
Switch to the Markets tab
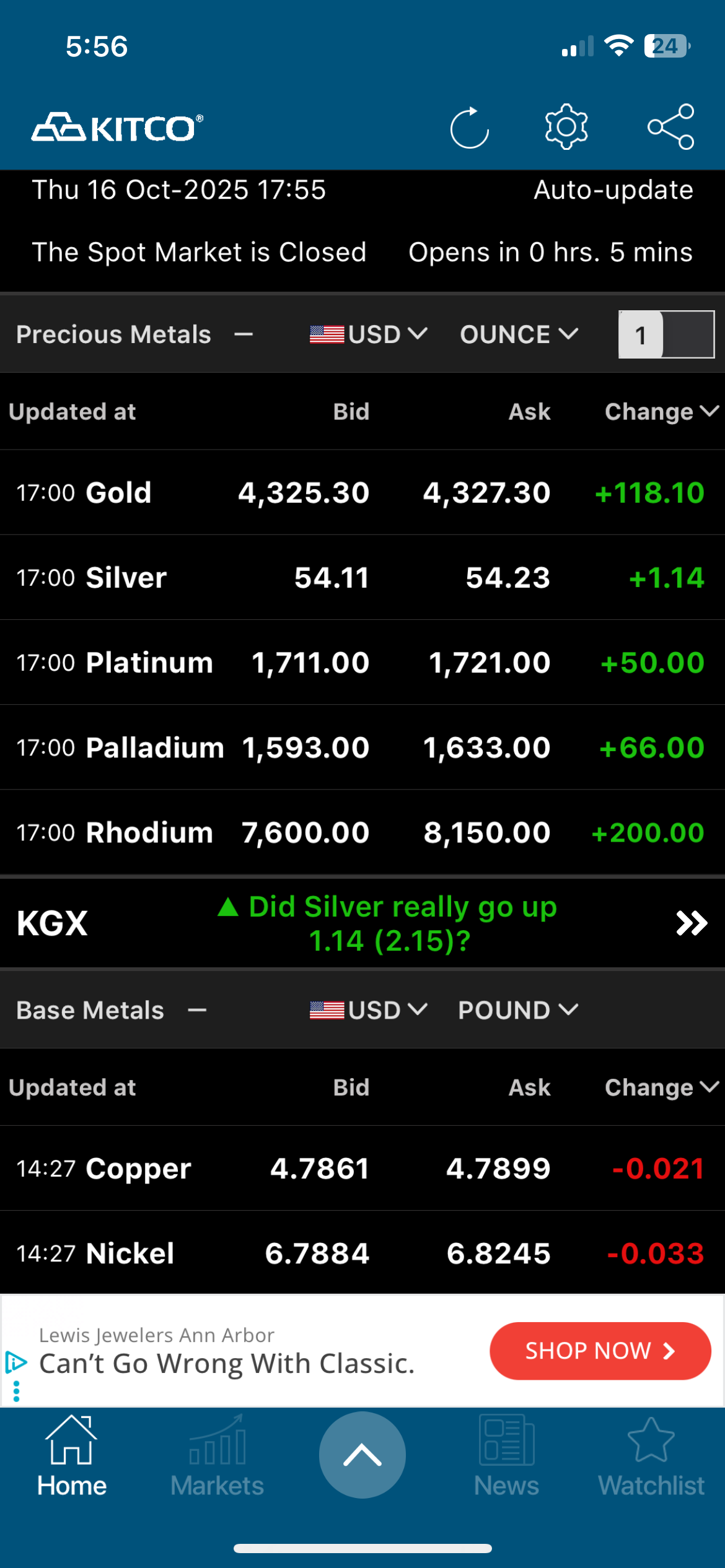[217, 1457]
